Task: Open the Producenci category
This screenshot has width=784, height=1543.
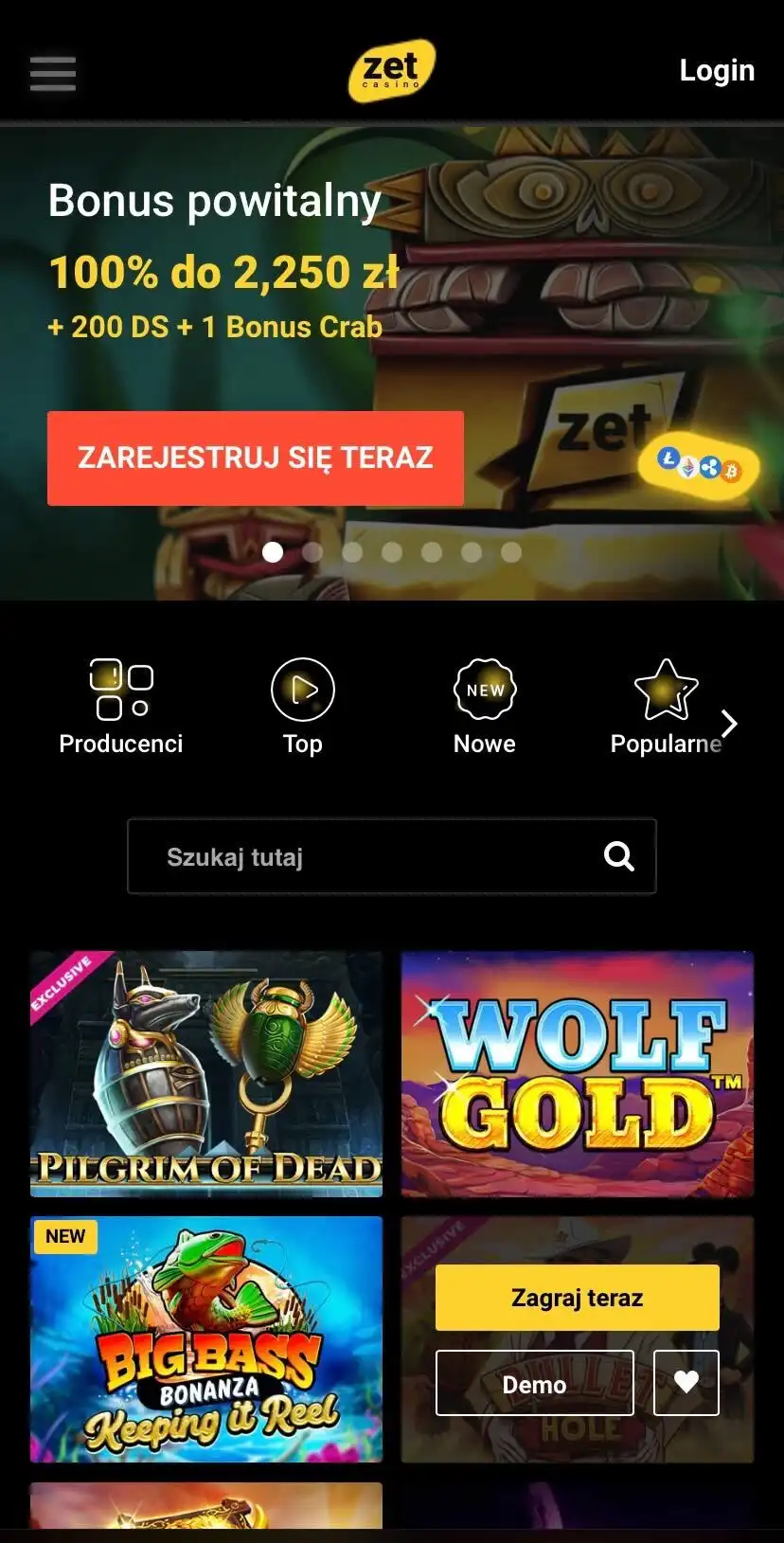Action: point(121,707)
